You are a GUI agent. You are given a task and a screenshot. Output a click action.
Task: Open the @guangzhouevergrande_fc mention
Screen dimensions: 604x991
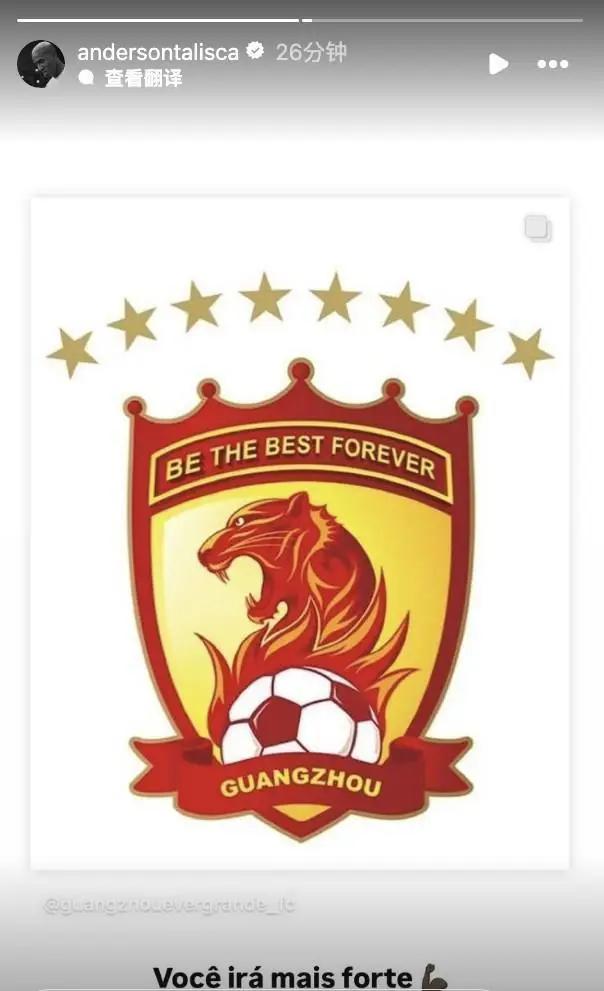[170, 906]
